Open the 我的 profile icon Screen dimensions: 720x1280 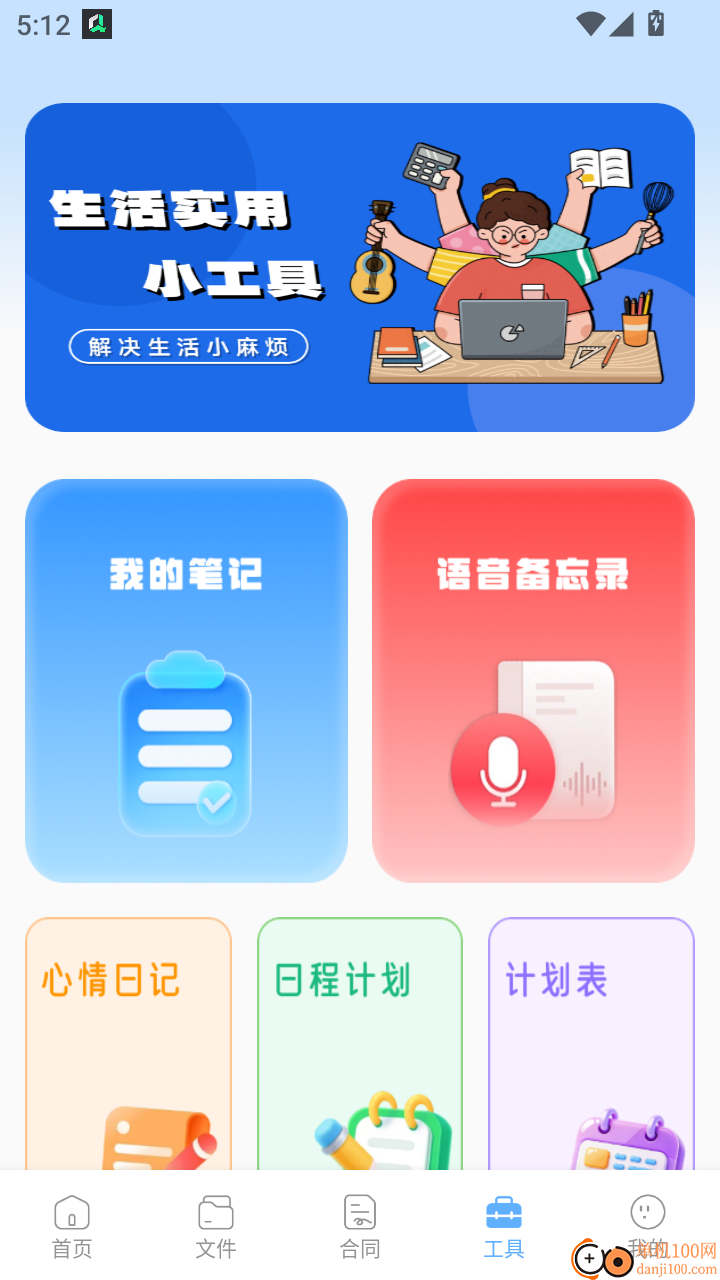click(x=648, y=1211)
